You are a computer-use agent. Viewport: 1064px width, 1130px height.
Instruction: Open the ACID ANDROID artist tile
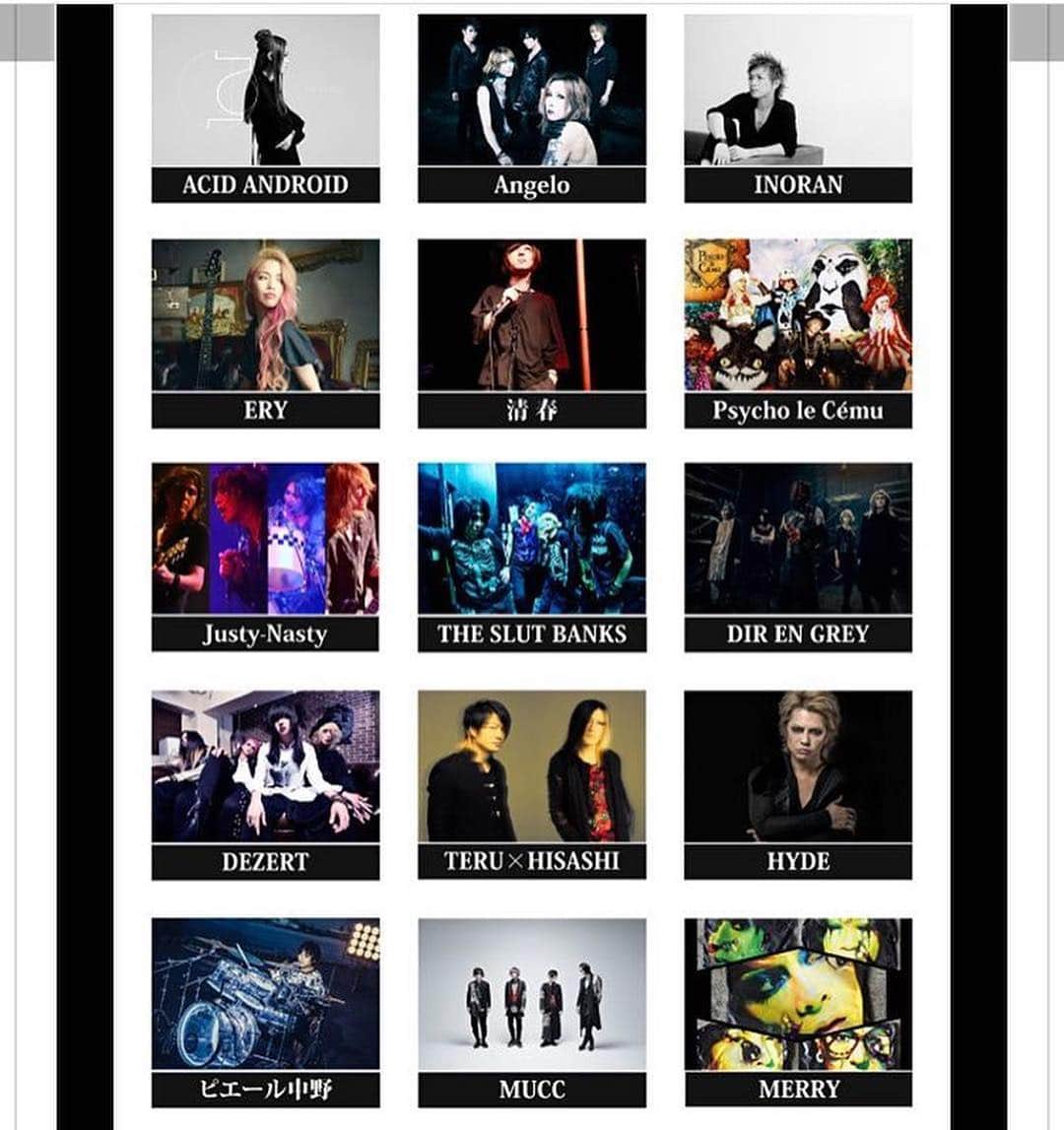click(x=265, y=108)
